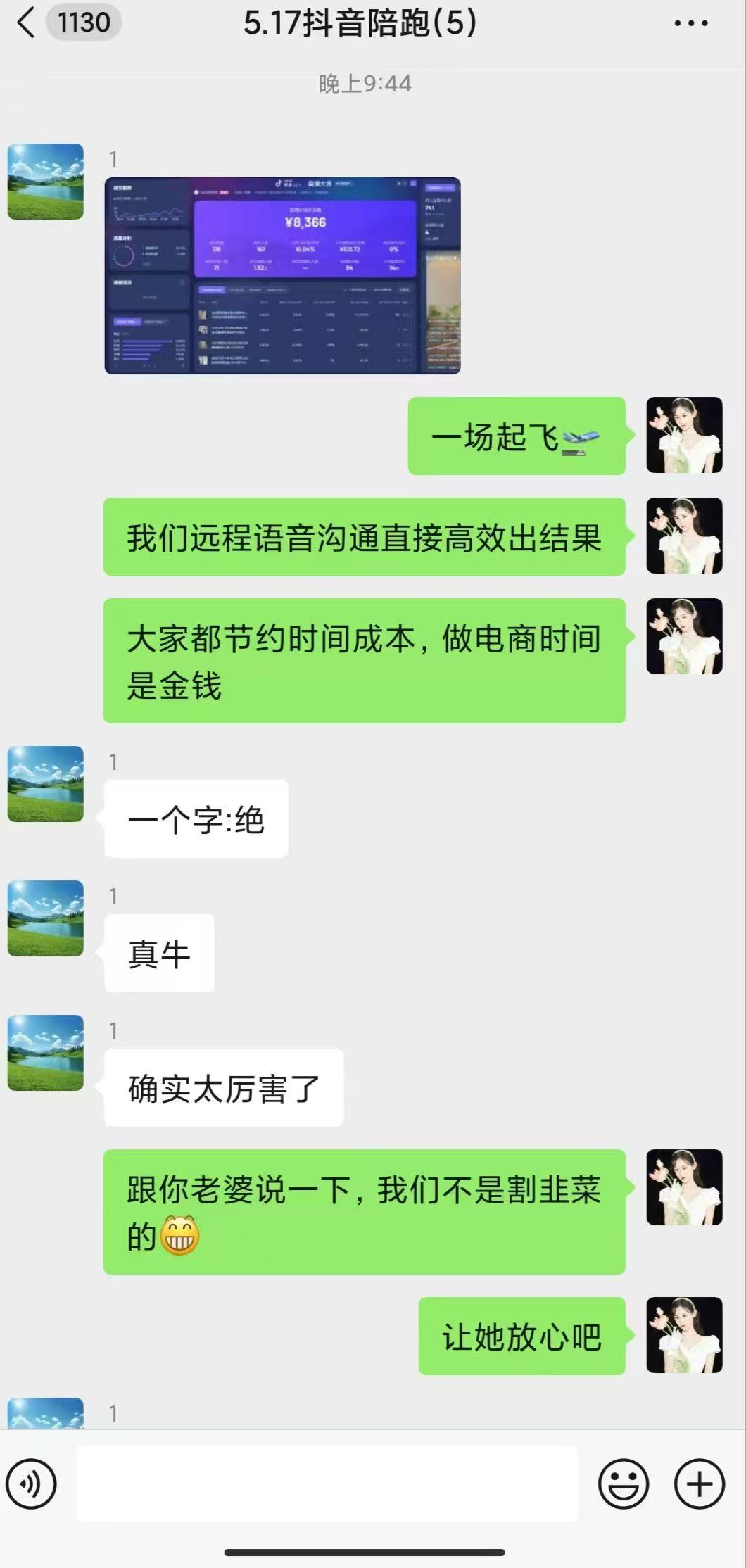Image resolution: width=746 pixels, height=1568 pixels.
Task: Open landscape avatar beside 真牛 message
Action: pyautogui.click(x=46, y=918)
